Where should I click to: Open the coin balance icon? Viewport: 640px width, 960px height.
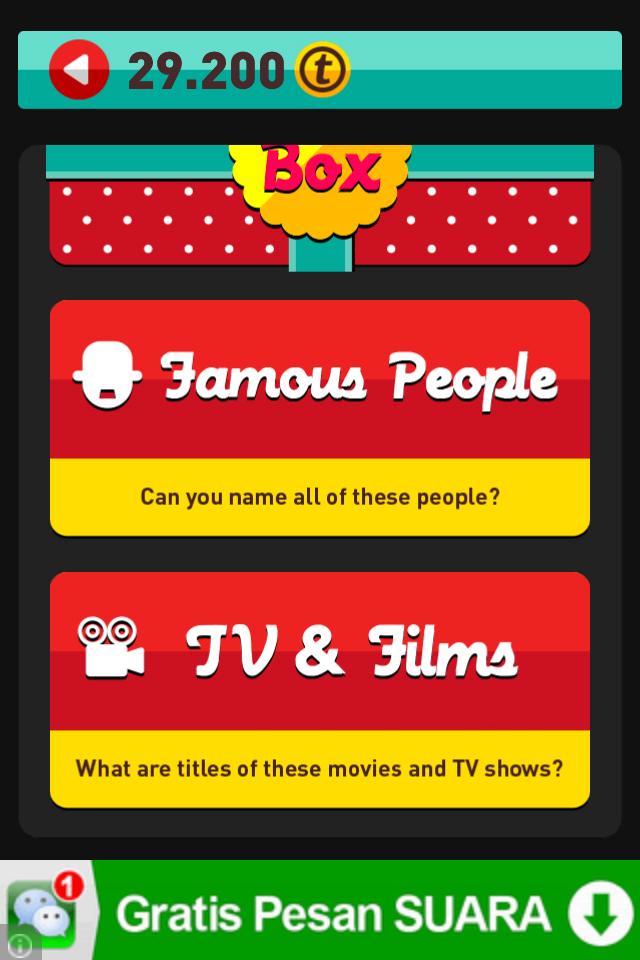point(322,70)
